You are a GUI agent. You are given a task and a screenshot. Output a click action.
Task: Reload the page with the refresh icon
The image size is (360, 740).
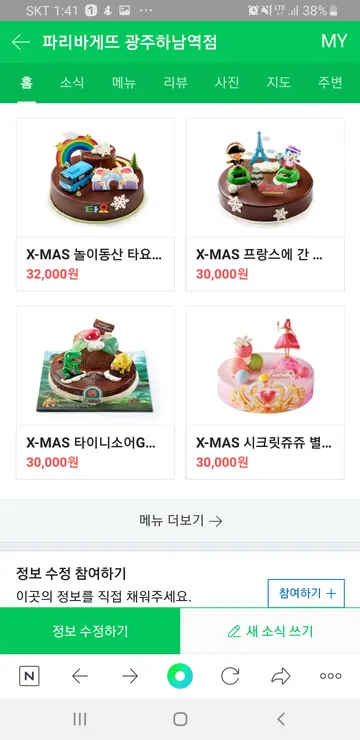click(x=230, y=676)
